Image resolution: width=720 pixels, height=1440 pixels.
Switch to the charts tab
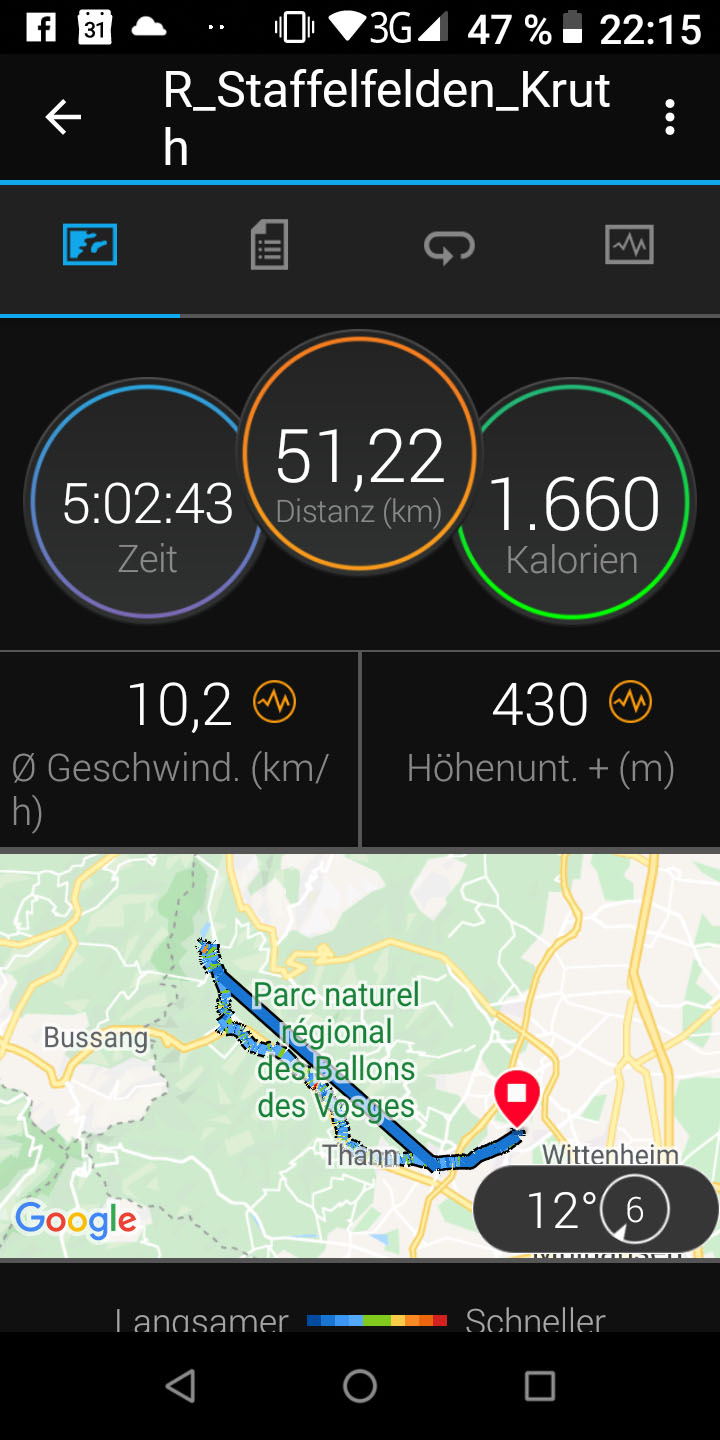pyautogui.click(x=629, y=245)
